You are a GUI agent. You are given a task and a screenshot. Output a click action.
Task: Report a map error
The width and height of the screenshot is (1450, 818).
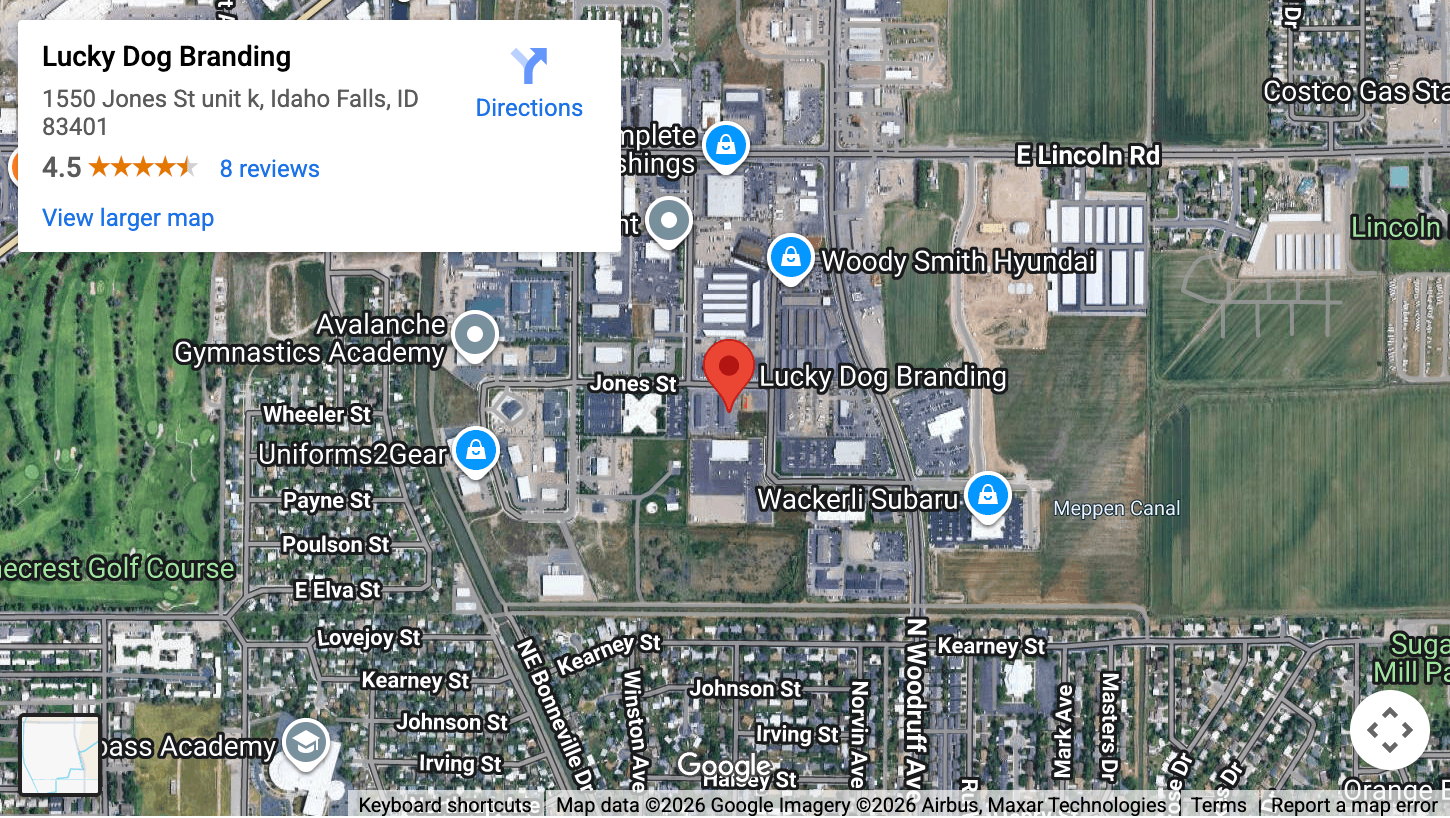[1354, 805]
